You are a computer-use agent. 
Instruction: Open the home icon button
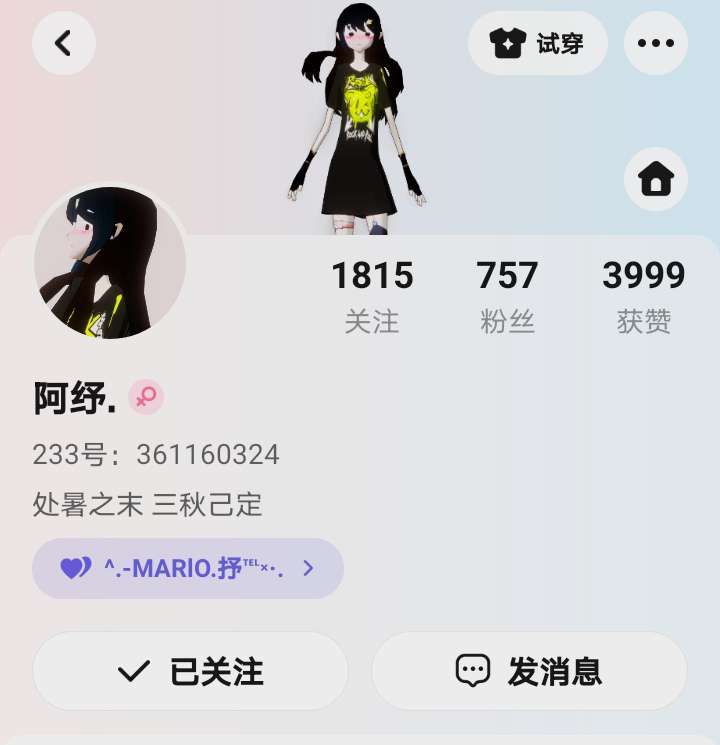(655, 179)
